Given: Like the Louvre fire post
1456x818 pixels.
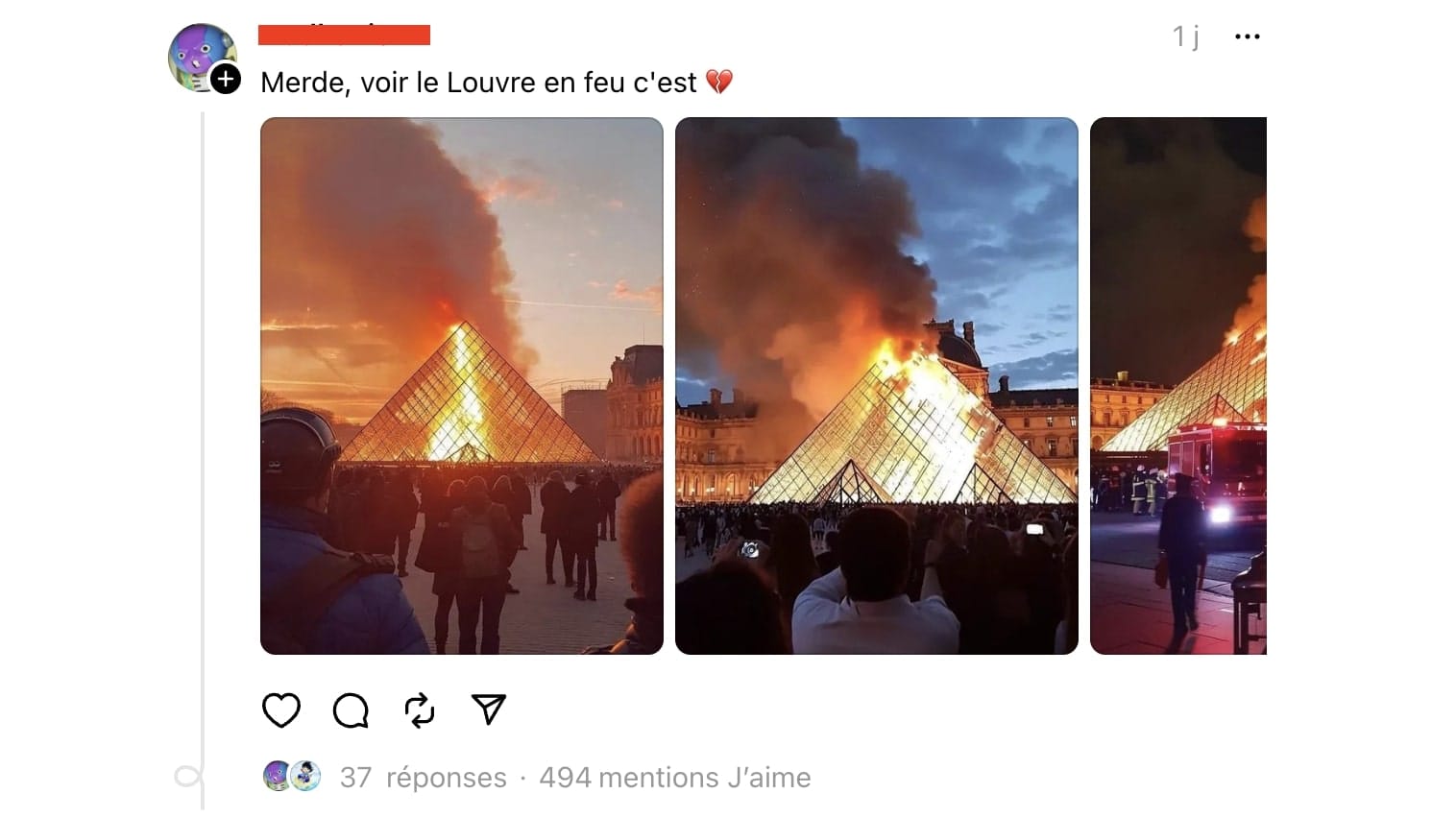Looking at the screenshot, I should (281, 710).
